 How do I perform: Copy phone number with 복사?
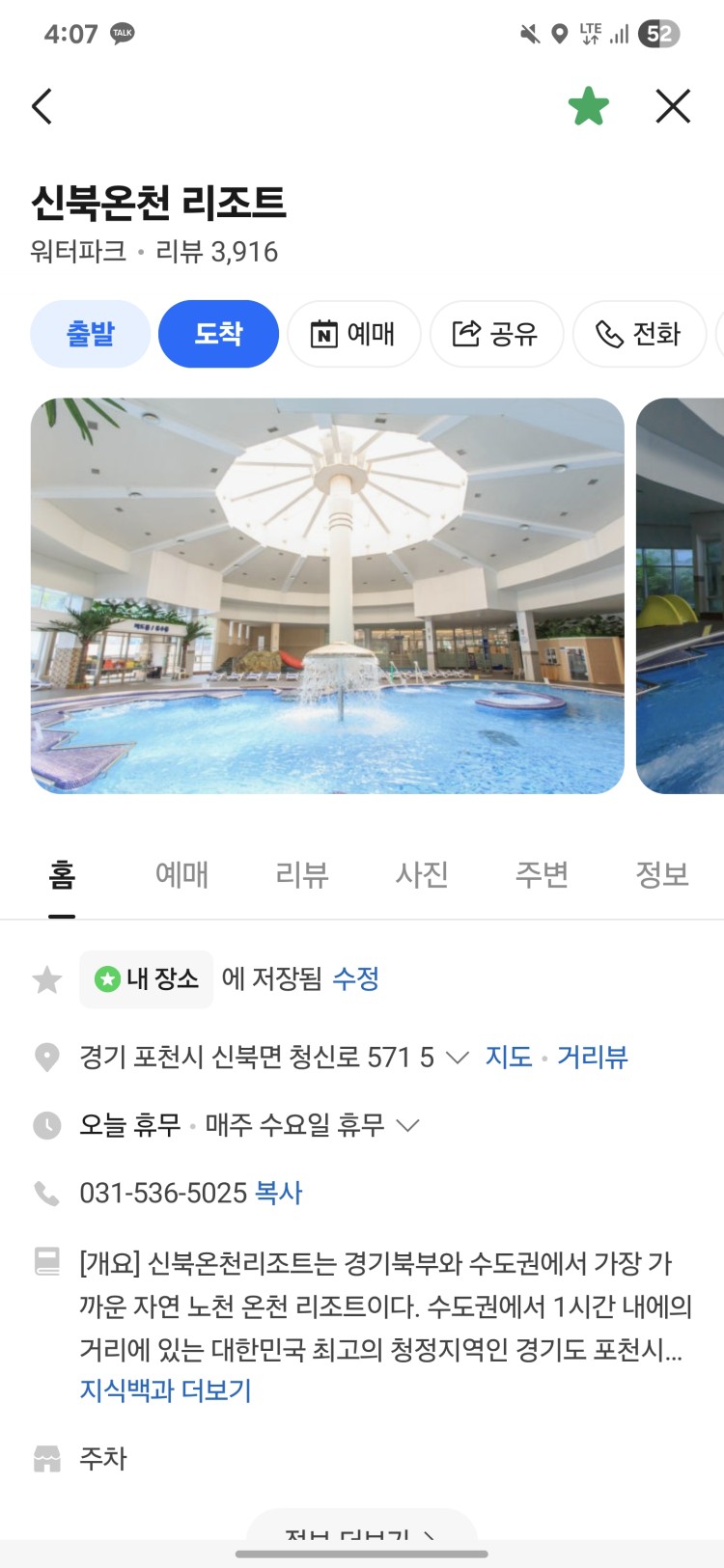pos(279,1193)
